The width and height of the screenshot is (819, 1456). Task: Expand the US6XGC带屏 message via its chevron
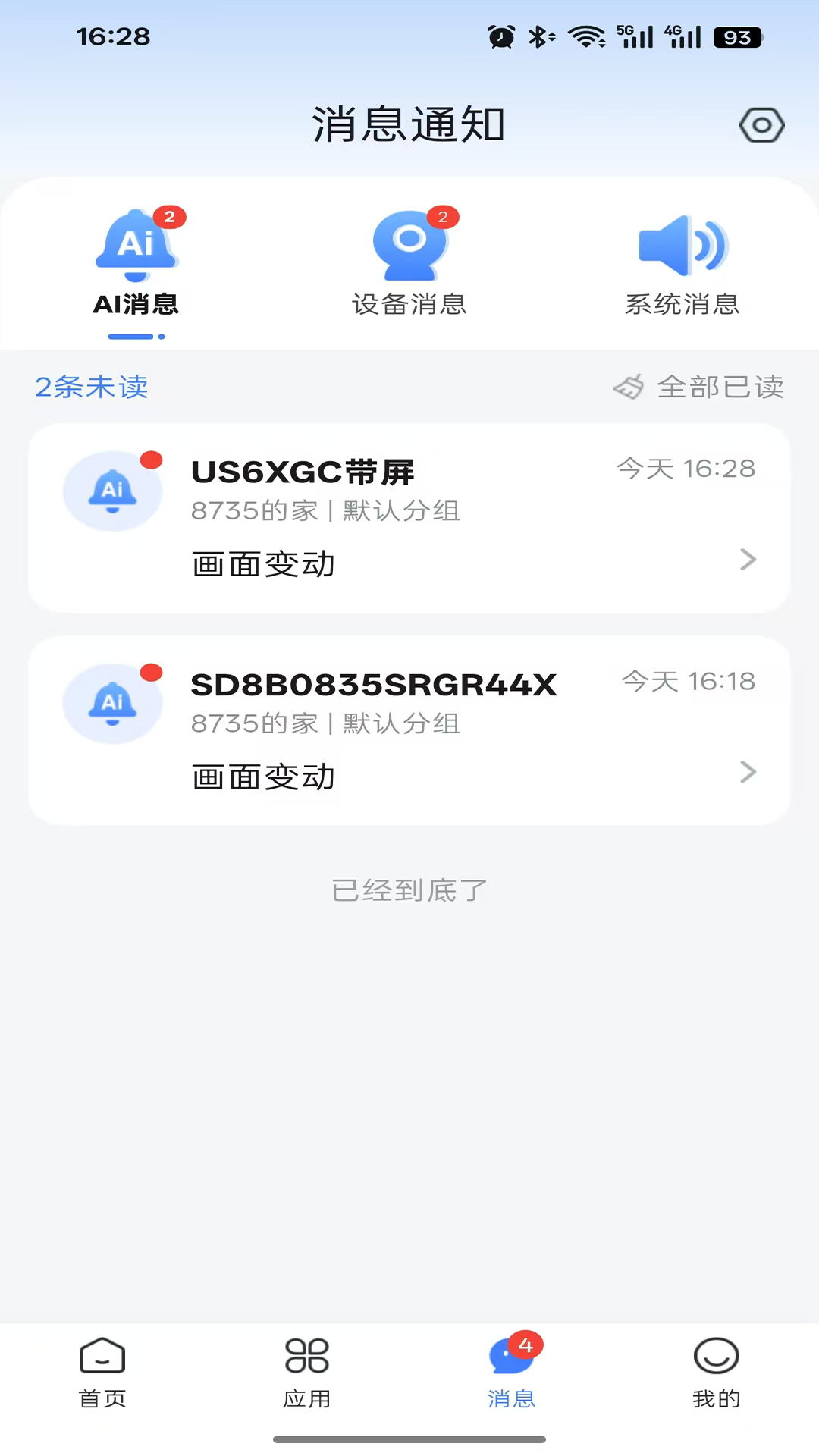click(748, 560)
